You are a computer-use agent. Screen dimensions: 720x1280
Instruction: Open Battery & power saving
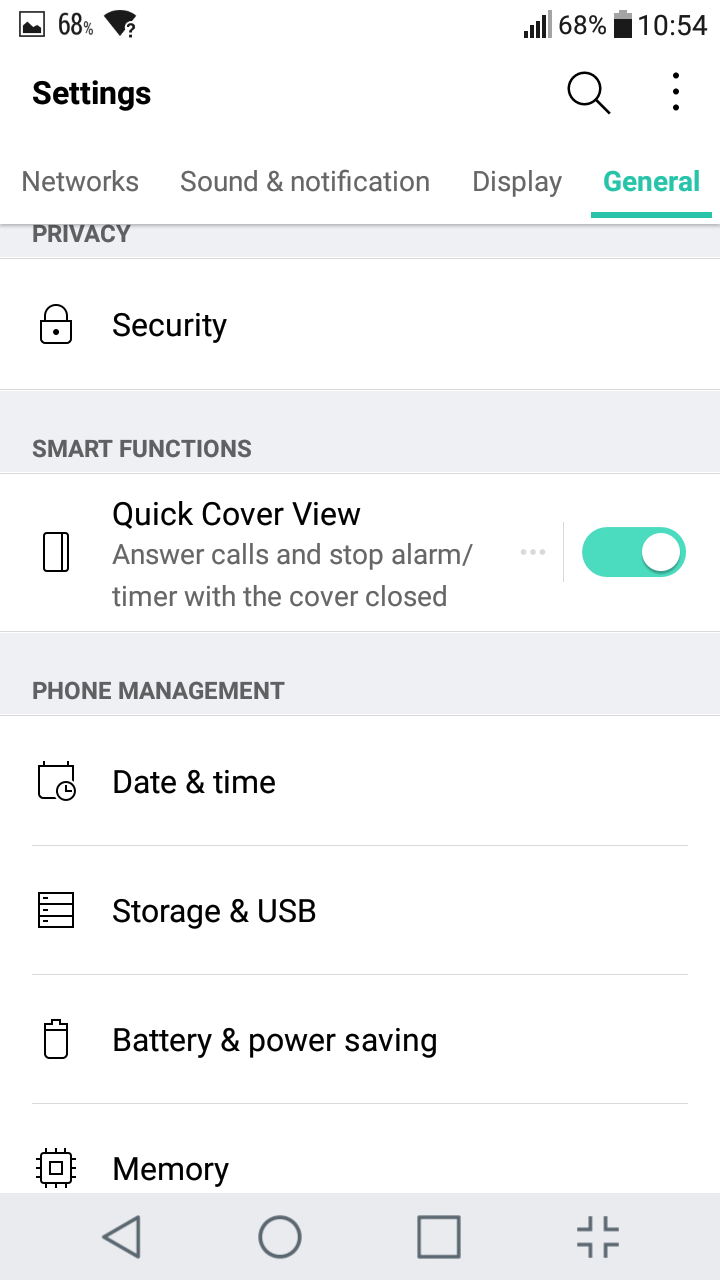(x=360, y=1040)
